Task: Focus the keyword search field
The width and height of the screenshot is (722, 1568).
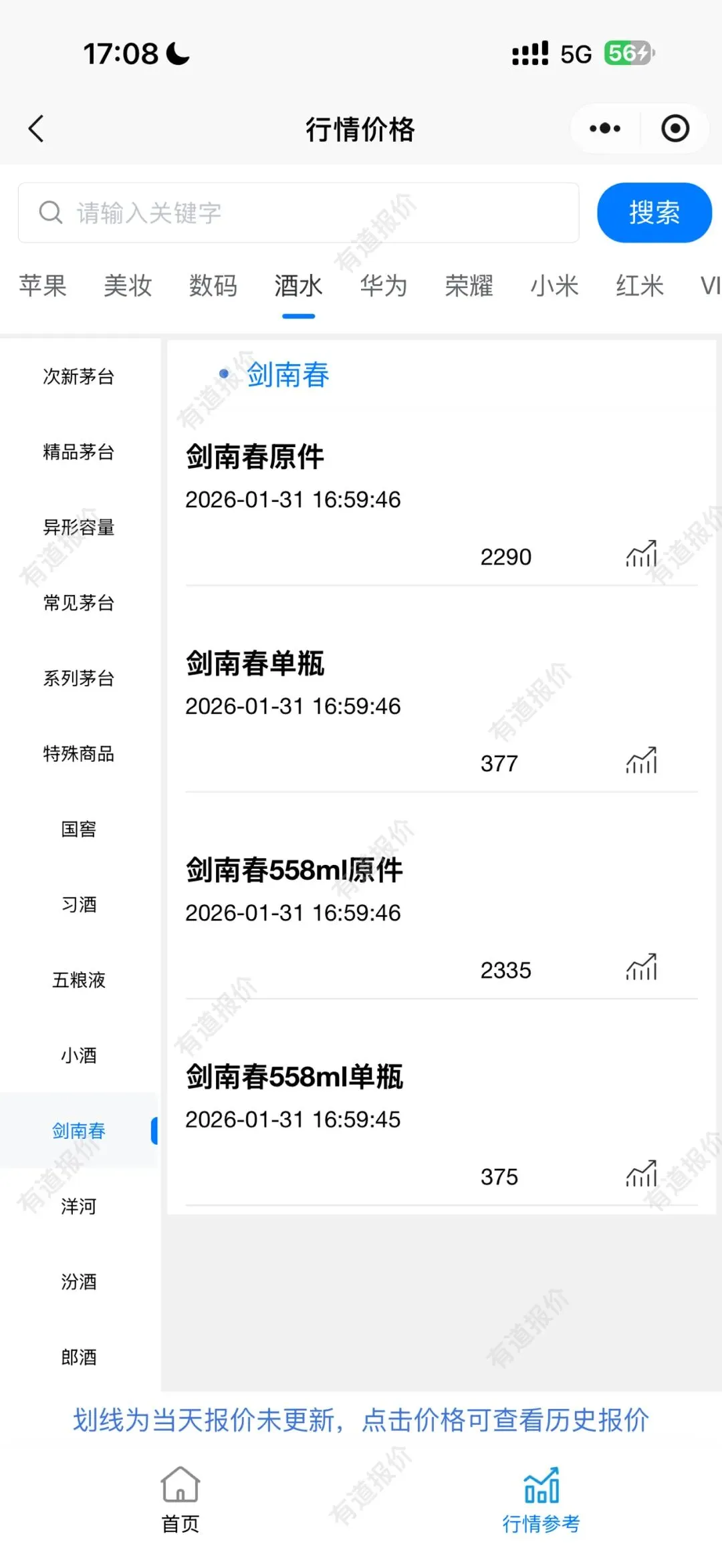Action: click(x=298, y=213)
